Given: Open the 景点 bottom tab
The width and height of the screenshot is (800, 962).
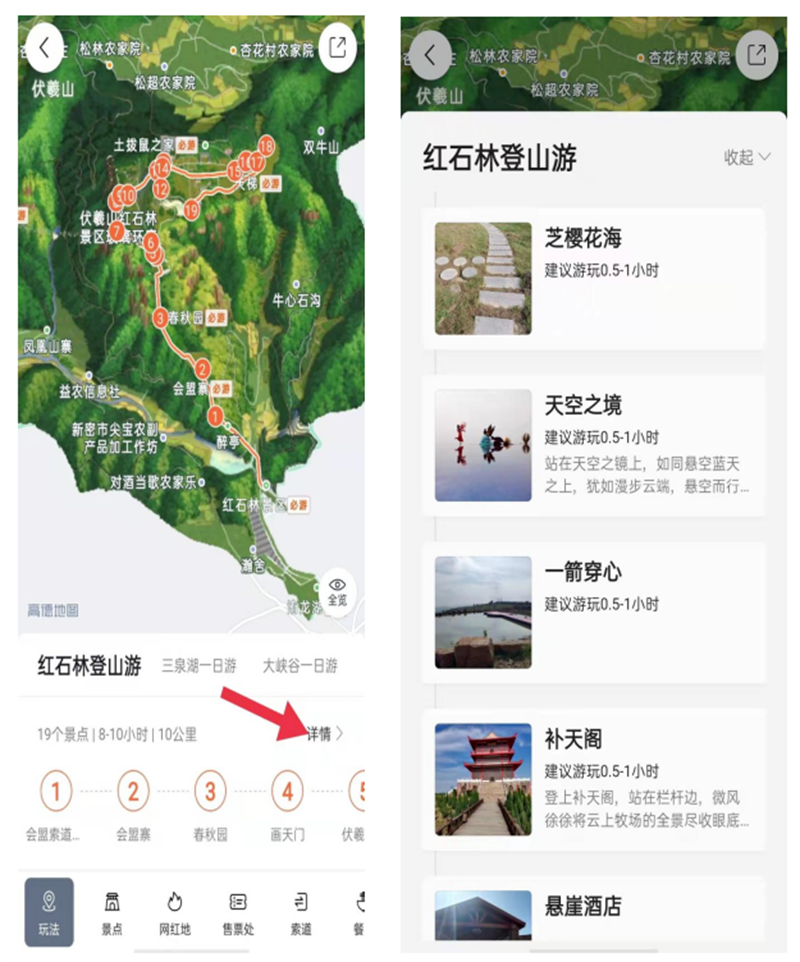Looking at the screenshot, I should click(x=112, y=912).
